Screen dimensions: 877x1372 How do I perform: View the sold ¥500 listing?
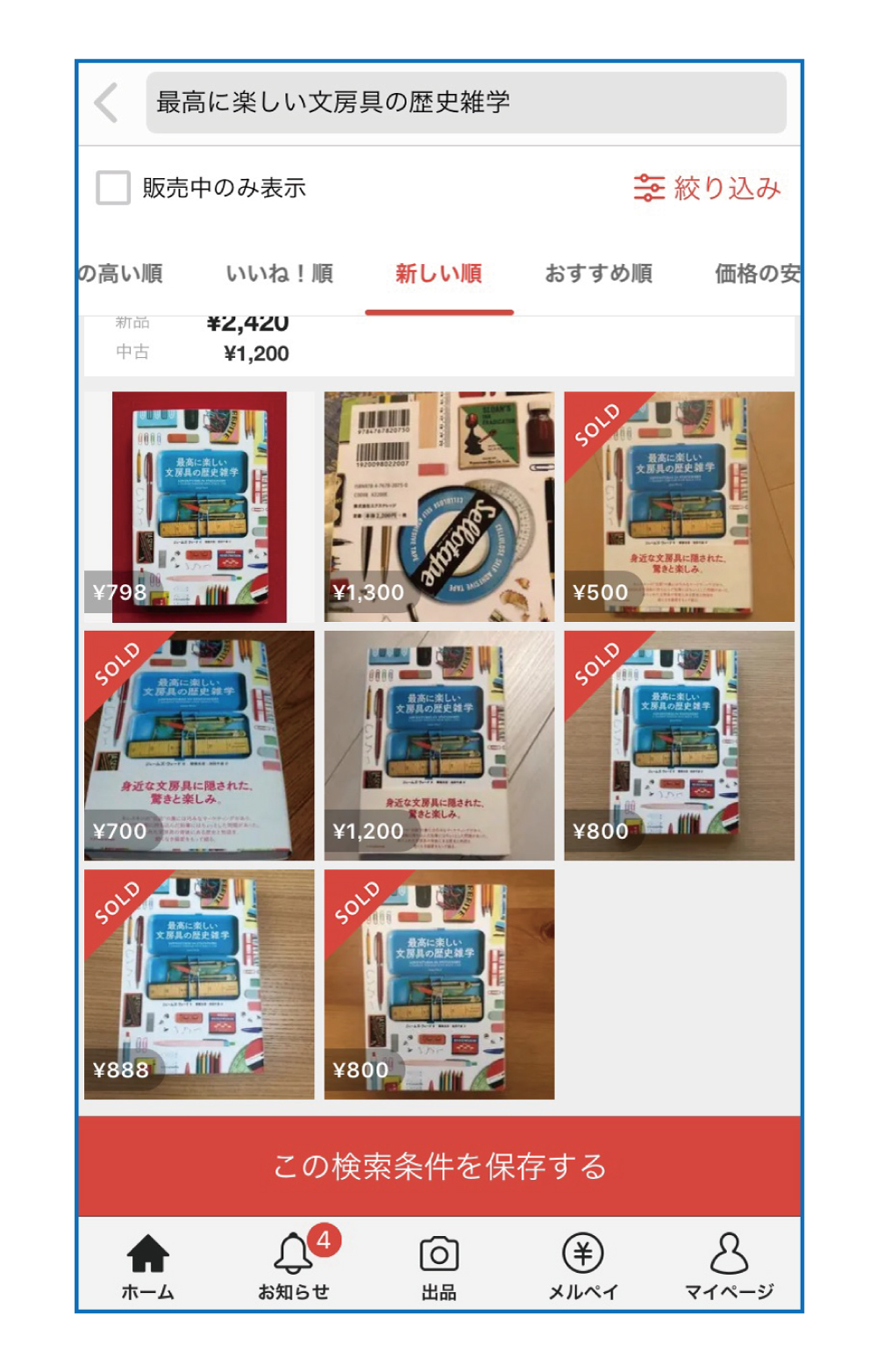click(x=679, y=507)
